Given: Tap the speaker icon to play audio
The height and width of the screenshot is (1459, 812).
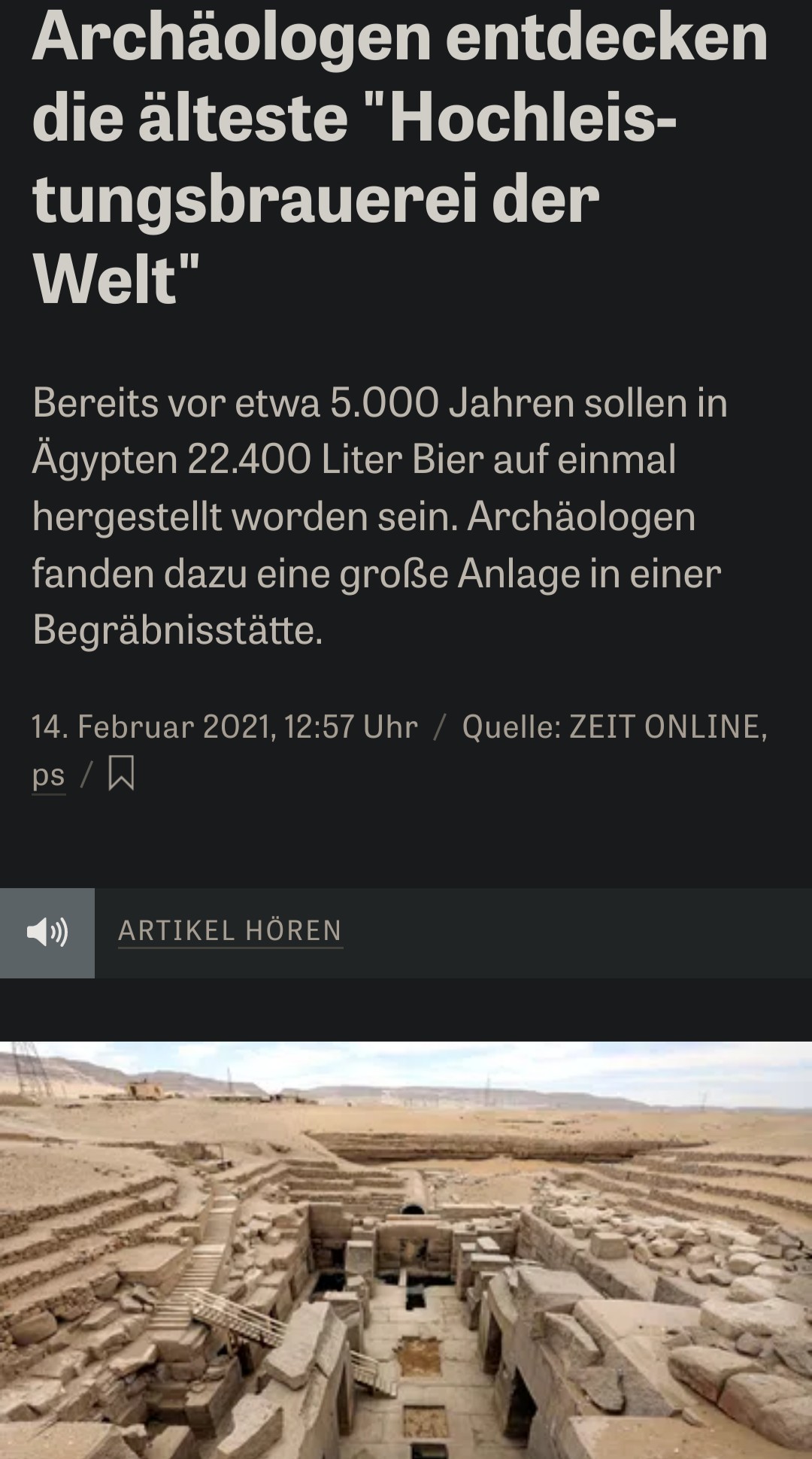Looking at the screenshot, I should (x=47, y=933).
